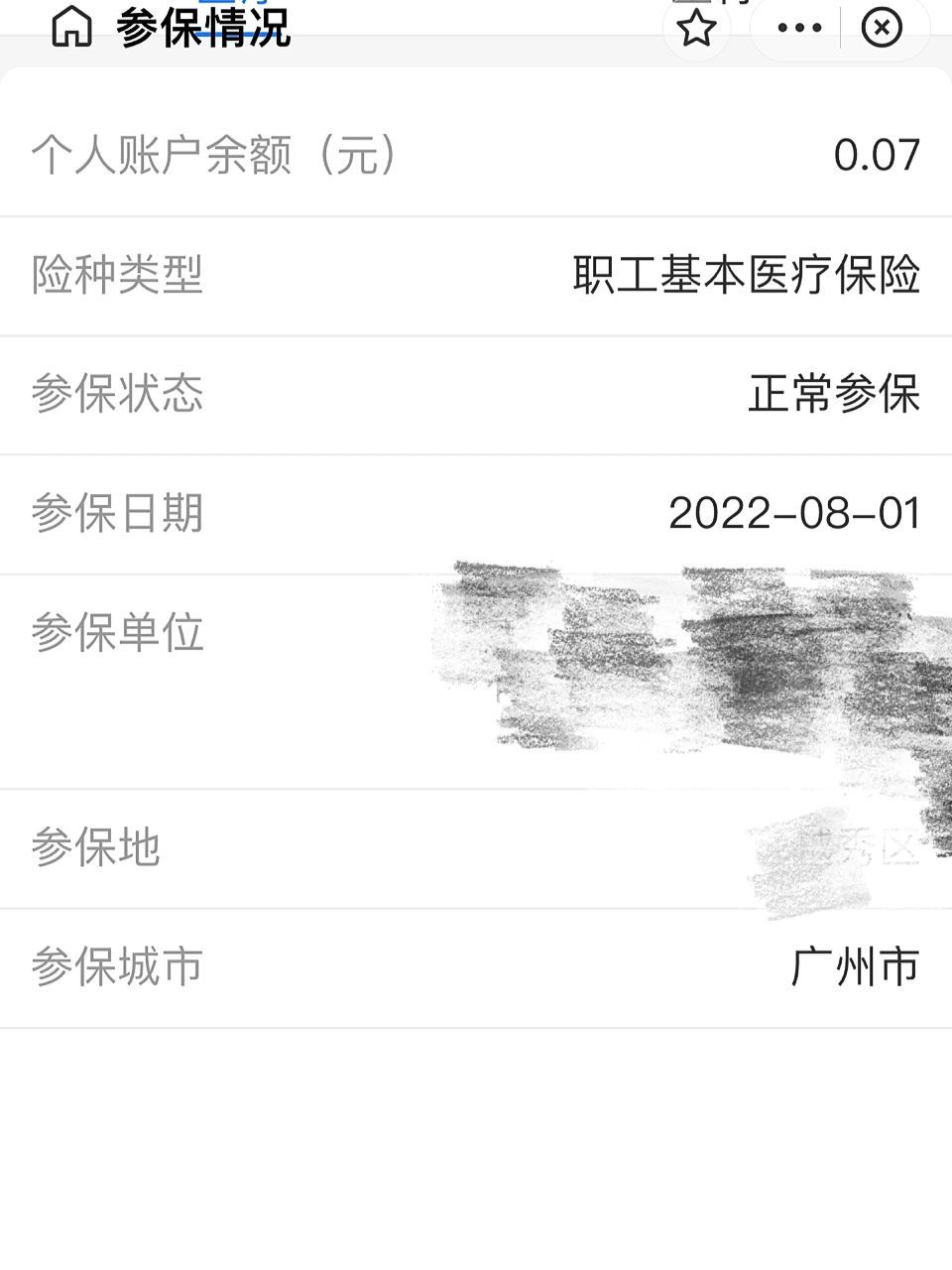The width and height of the screenshot is (952, 1270).
Task: Select the 参保城市 row showing 广州市
Action: tap(476, 969)
